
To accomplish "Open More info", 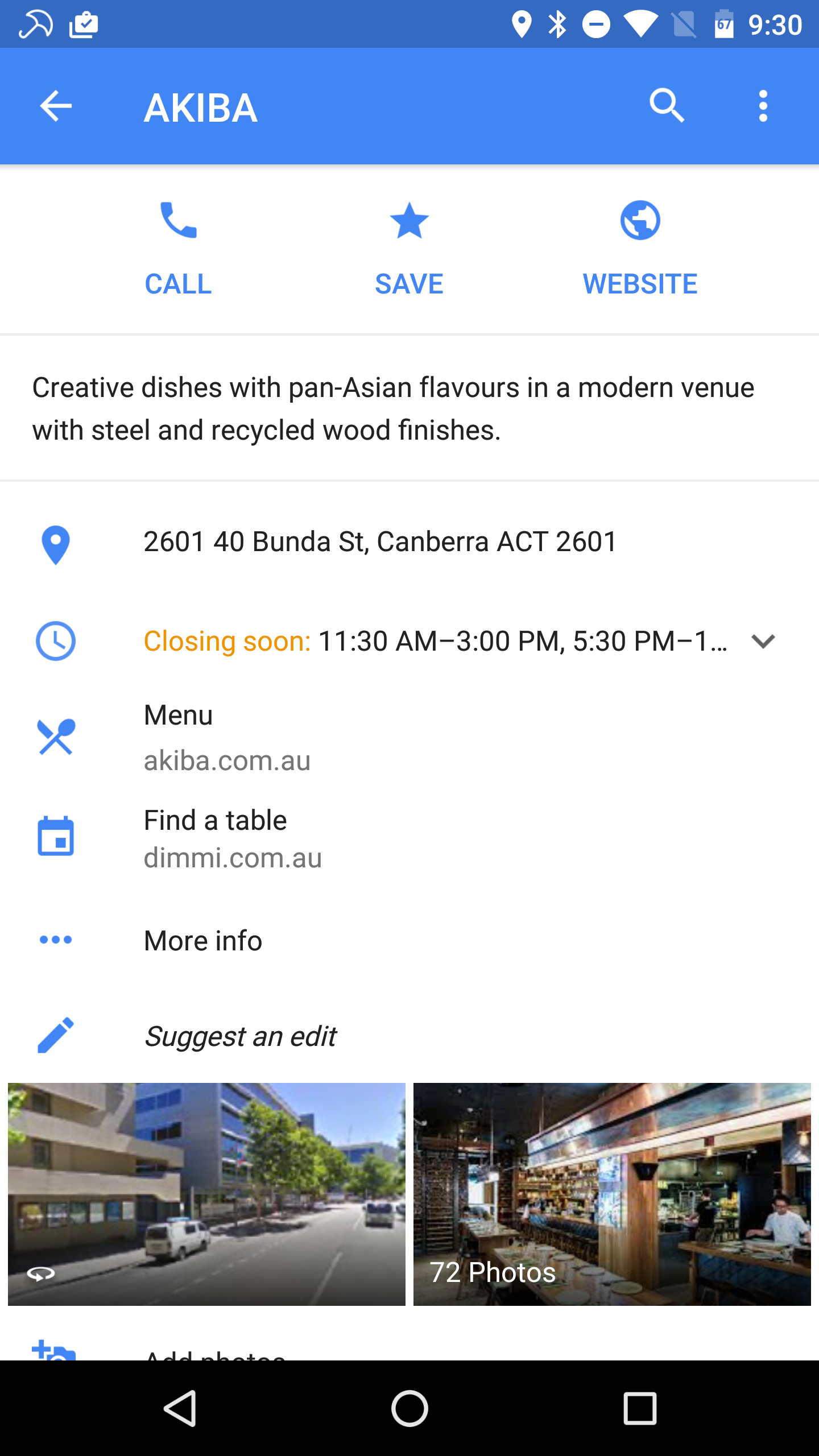I will 409,941.
